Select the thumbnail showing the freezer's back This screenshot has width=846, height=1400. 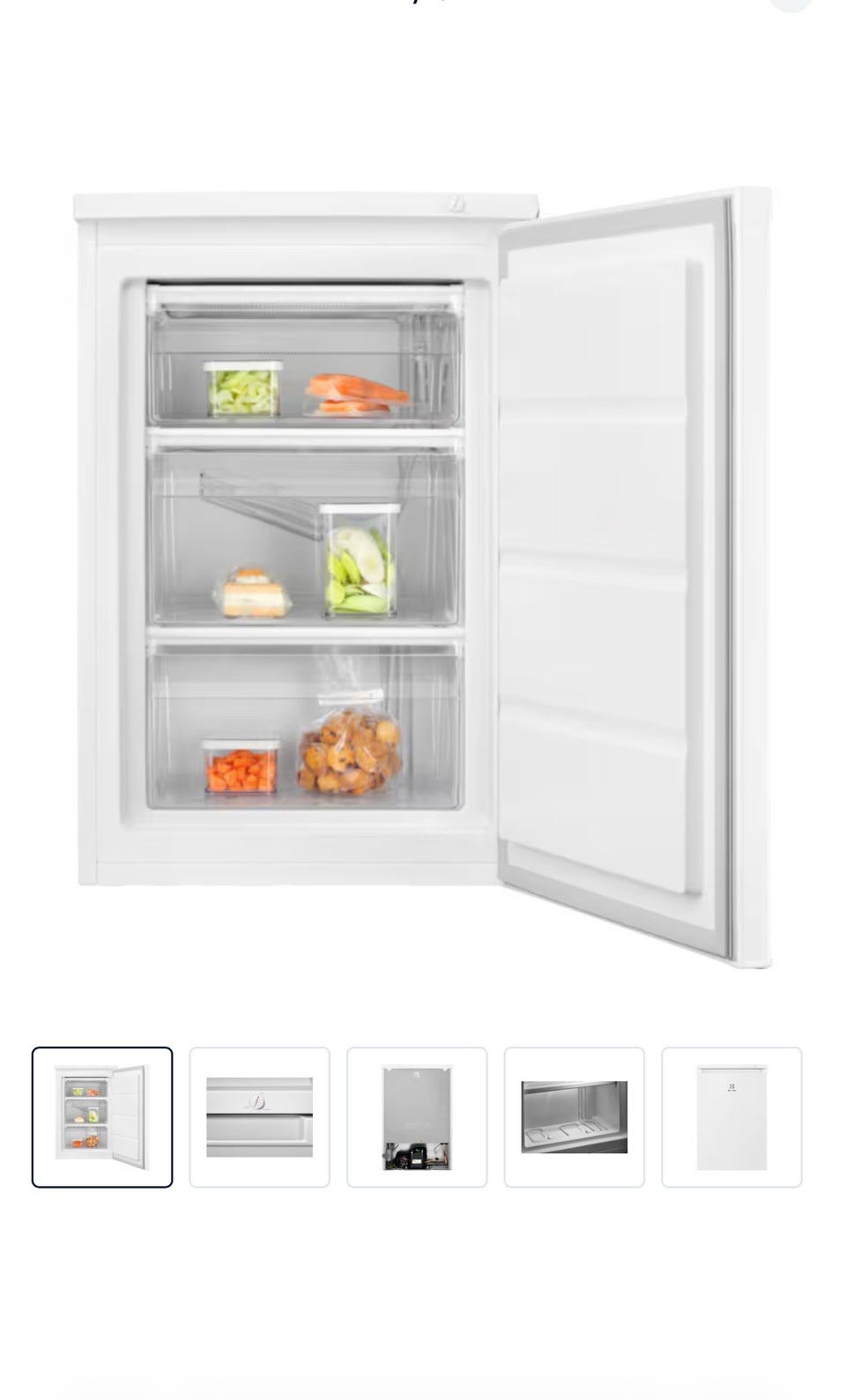(x=417, y=1117)
